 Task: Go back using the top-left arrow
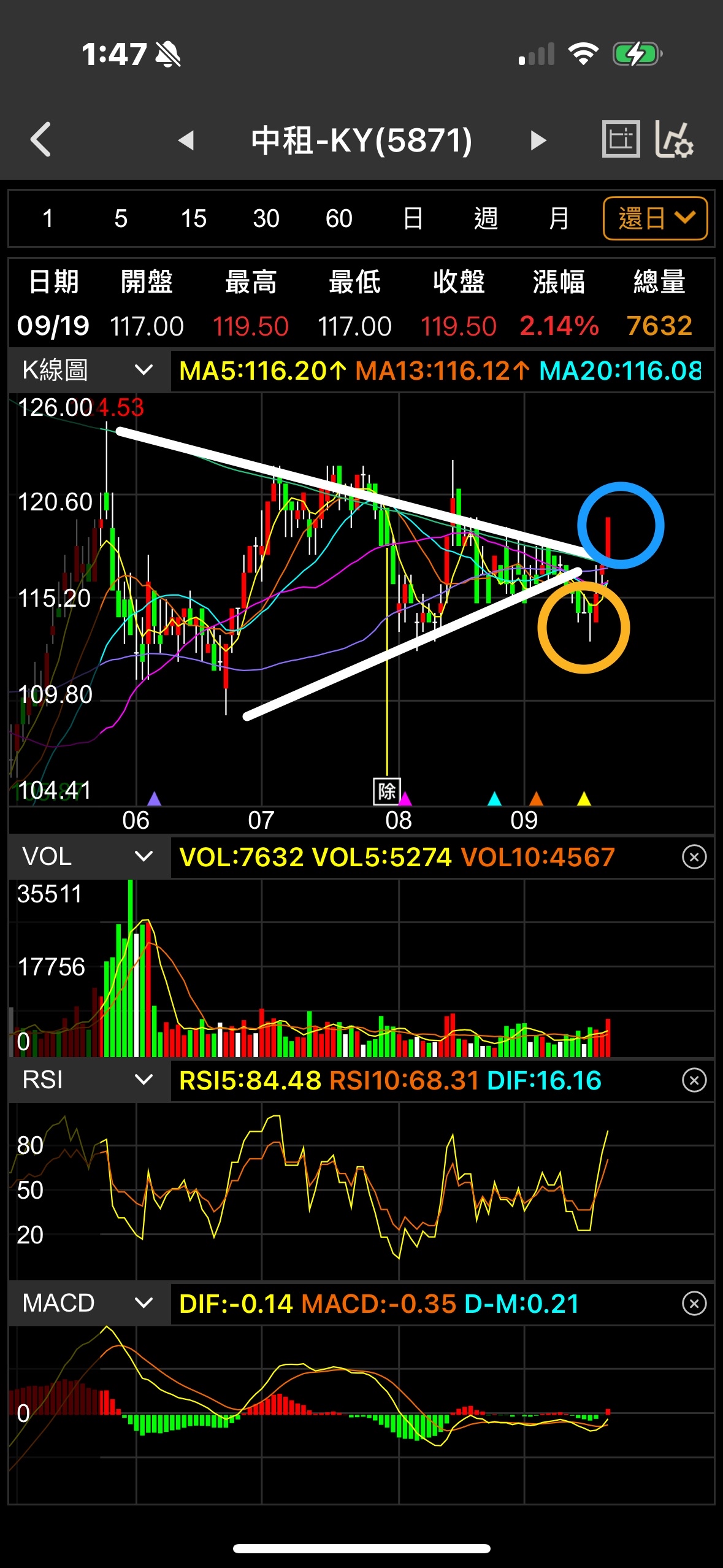click(x=41, y=140)
